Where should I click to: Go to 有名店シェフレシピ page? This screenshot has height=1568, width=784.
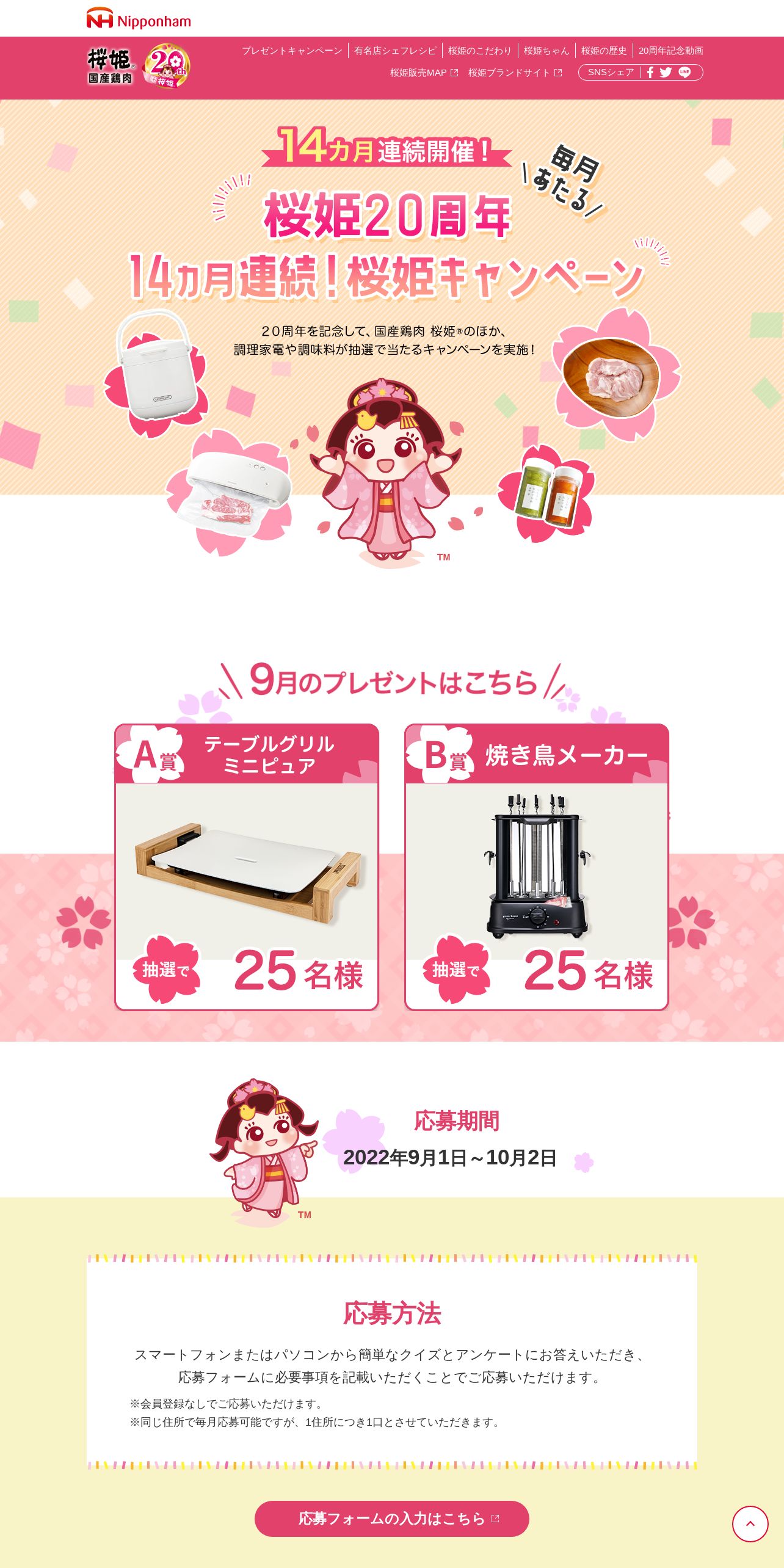(395, 51)
